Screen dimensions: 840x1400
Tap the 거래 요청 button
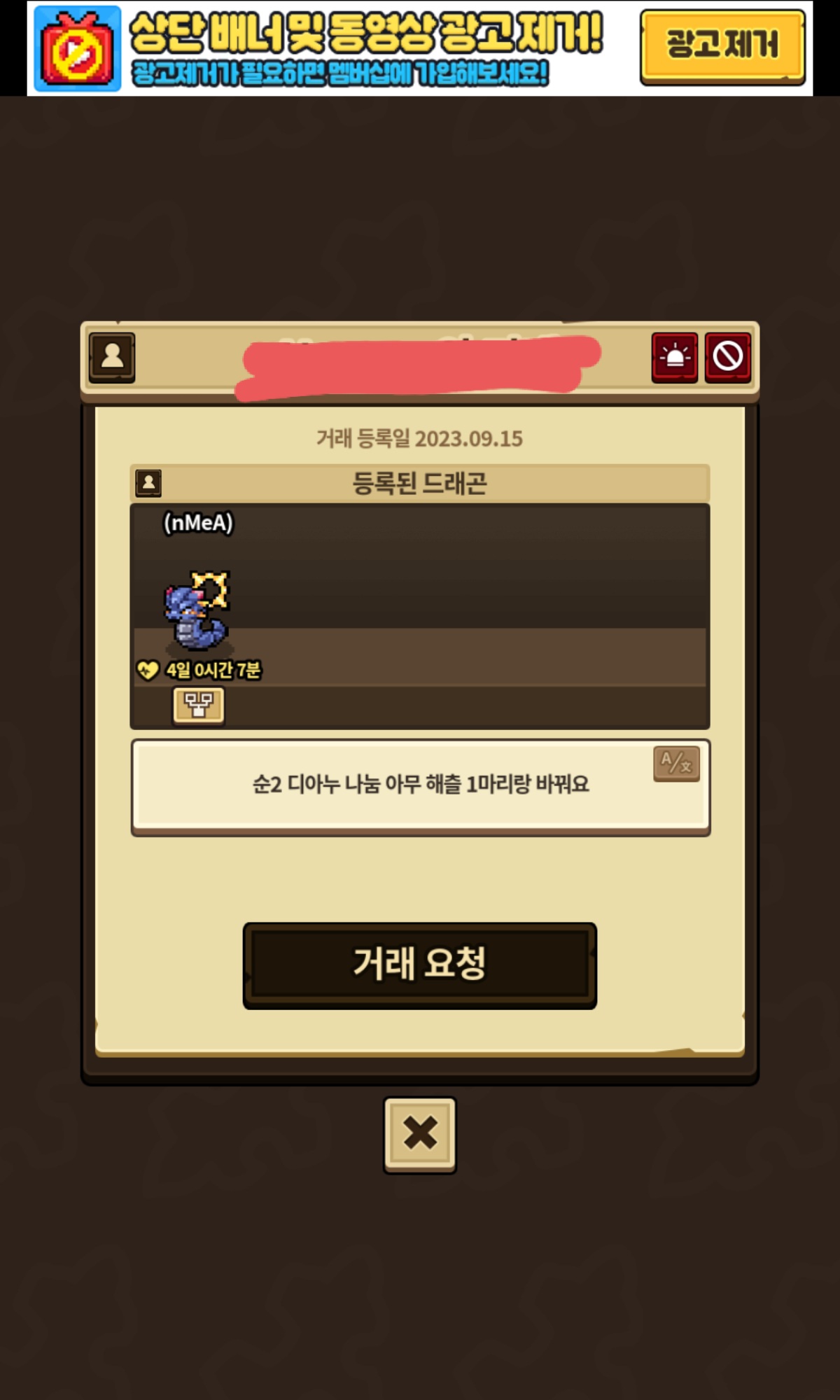click(x=419, y=965)
